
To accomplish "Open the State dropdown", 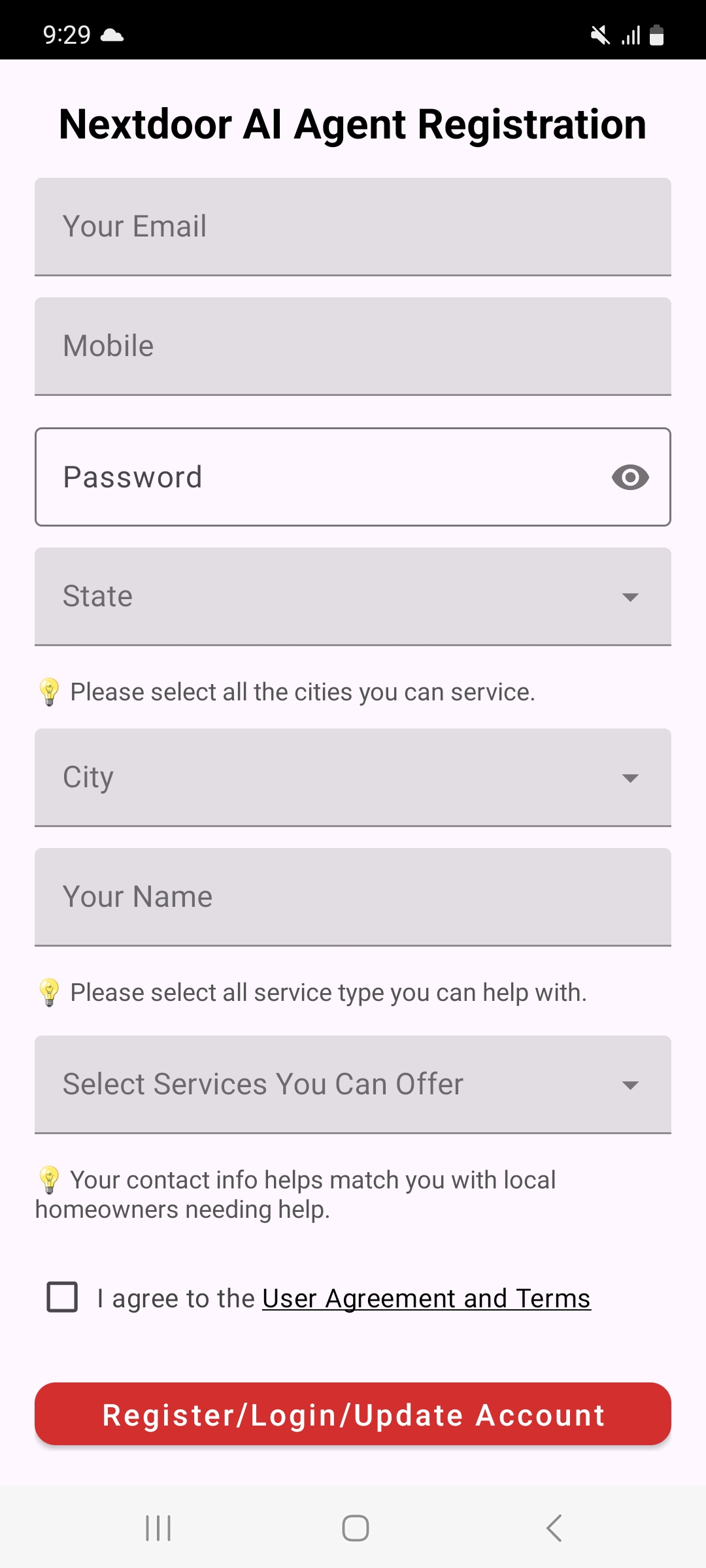I will (353, 596).
